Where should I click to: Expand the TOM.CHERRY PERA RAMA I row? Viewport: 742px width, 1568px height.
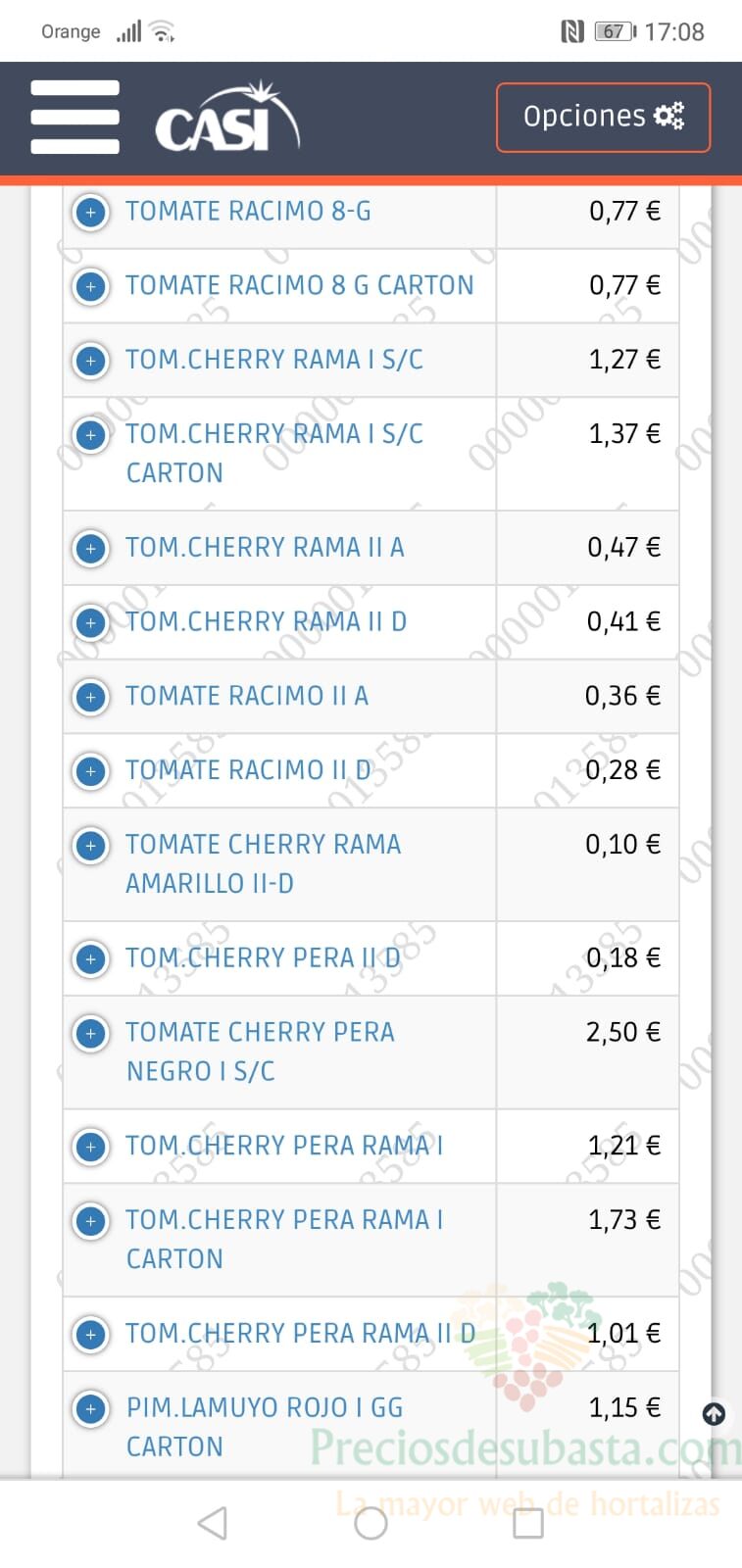91,1147
